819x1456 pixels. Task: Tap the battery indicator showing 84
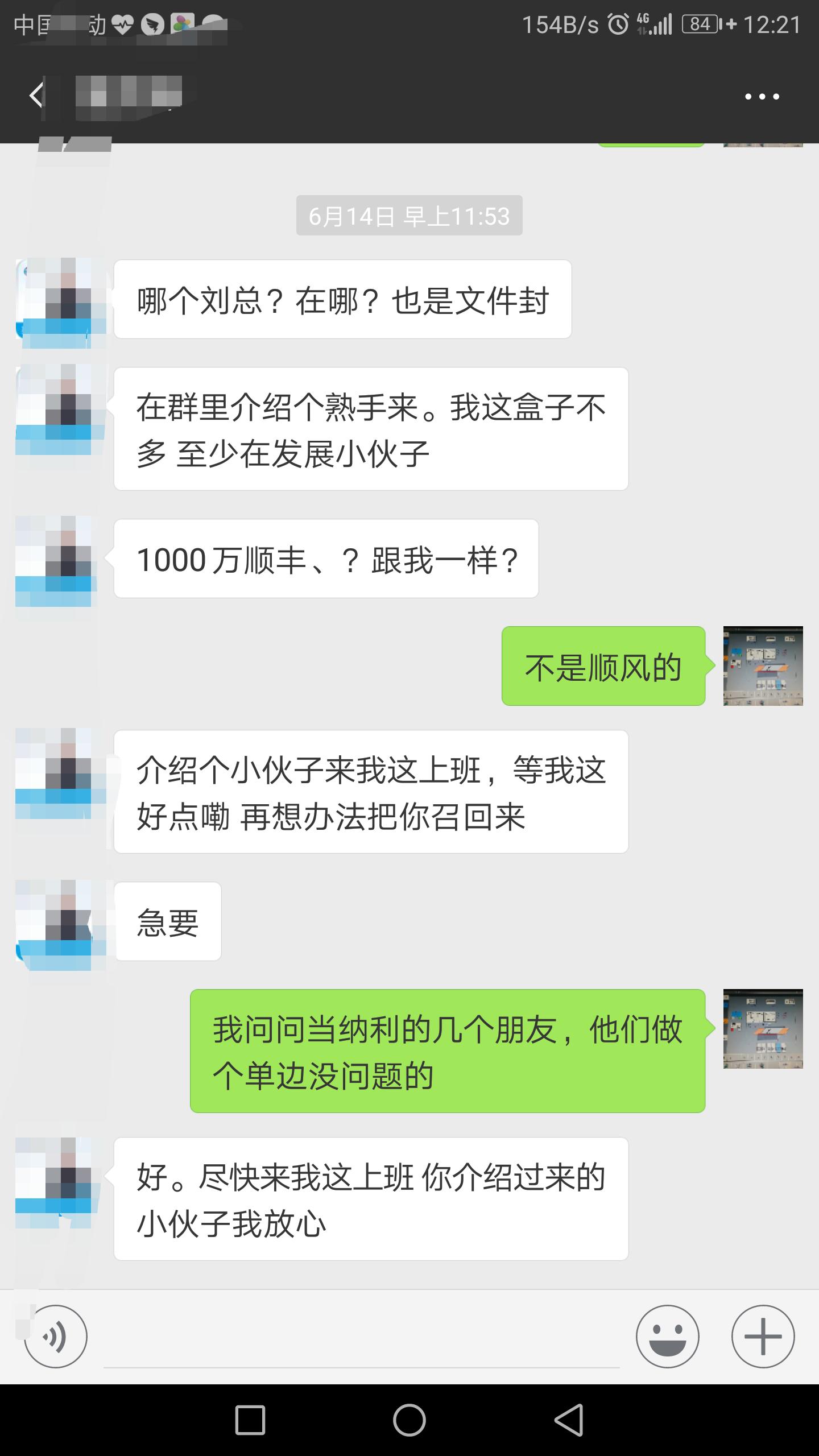pos(700,23)
